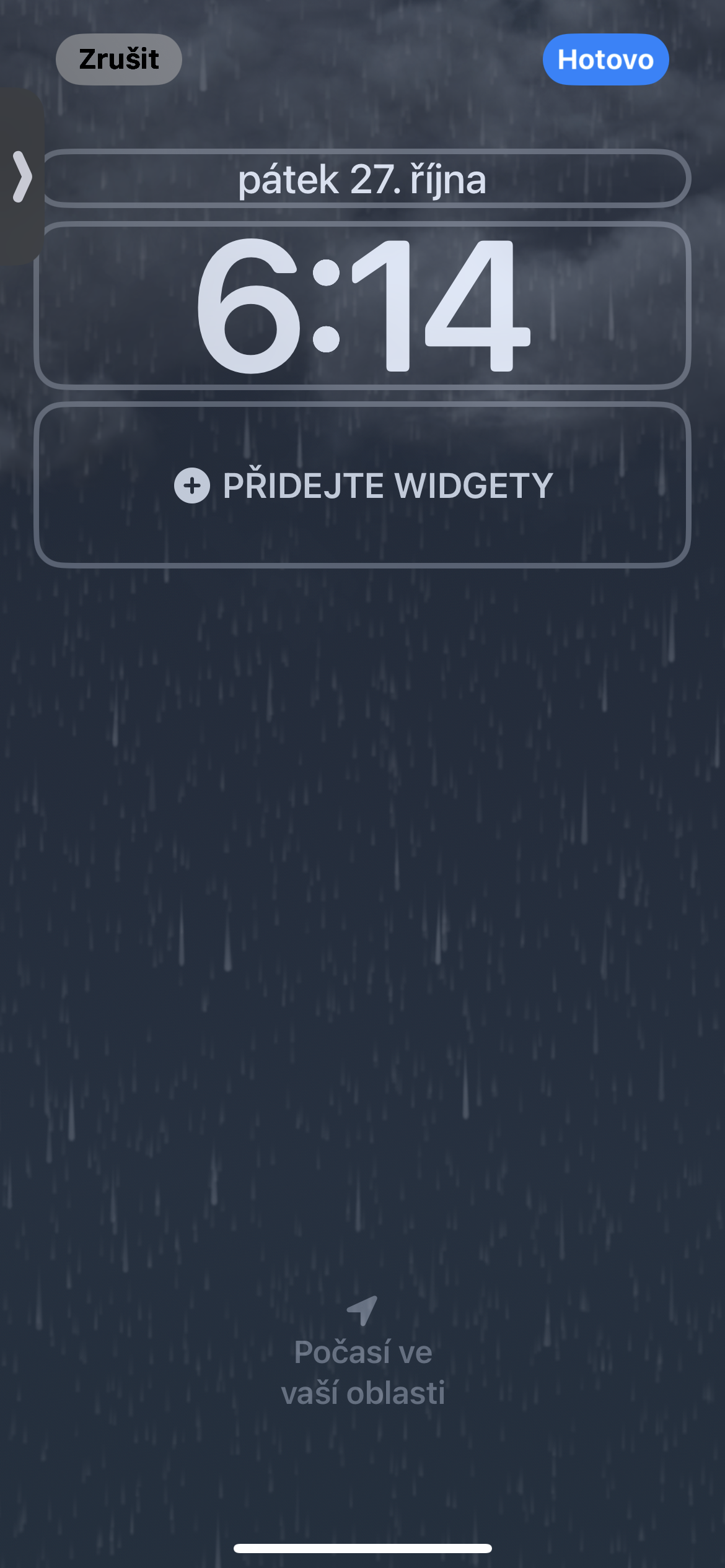Customize the 6:14 clock style
The height and width of the screenshot is (1568, 725).
[x=362, y=305]
